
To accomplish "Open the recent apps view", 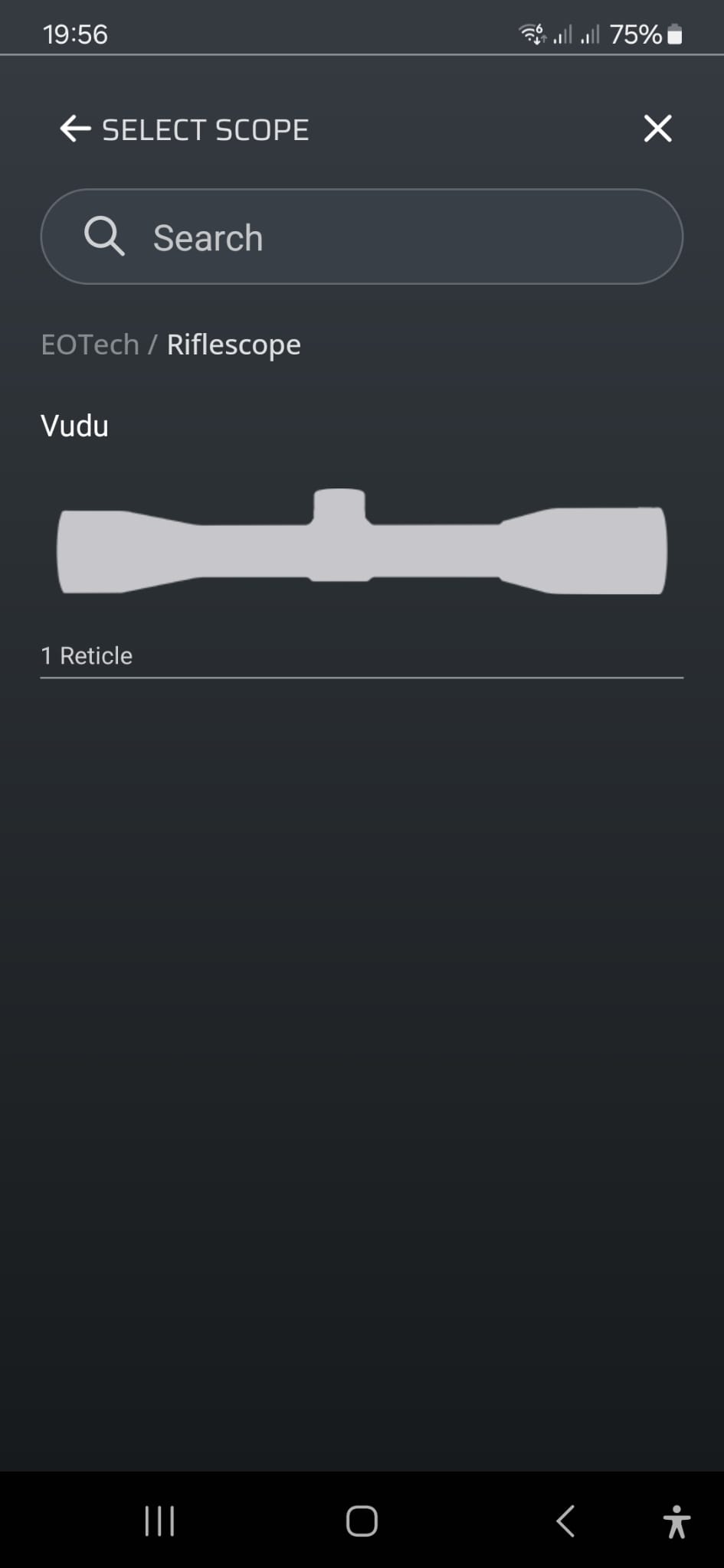I will [159, 1521].
